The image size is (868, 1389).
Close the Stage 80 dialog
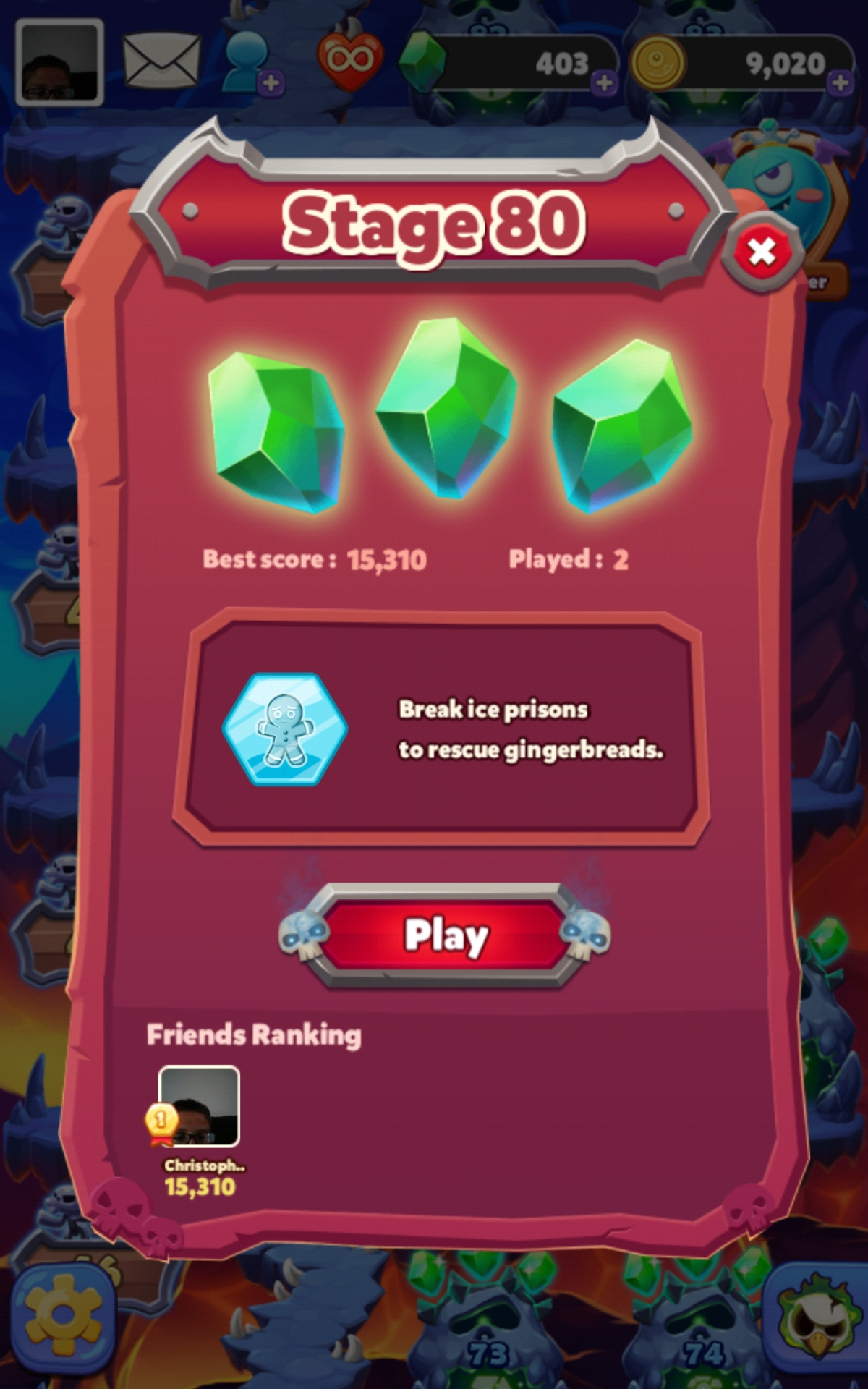coord(762,252)
